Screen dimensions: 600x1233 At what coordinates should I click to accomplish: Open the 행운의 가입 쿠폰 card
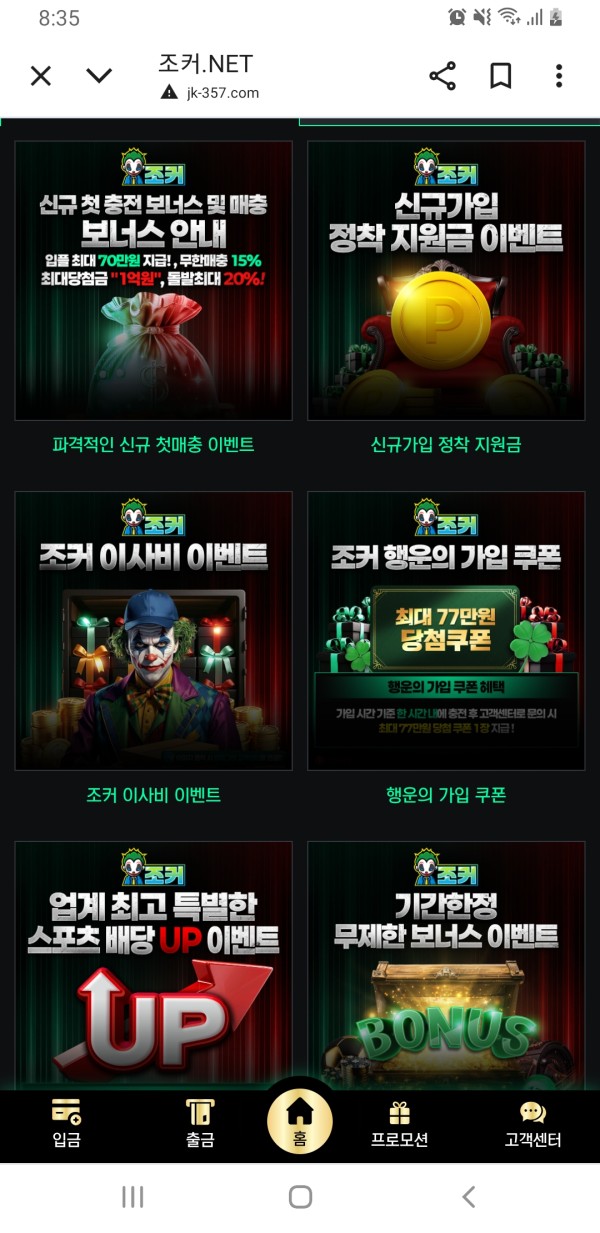(x=446, y=631)
